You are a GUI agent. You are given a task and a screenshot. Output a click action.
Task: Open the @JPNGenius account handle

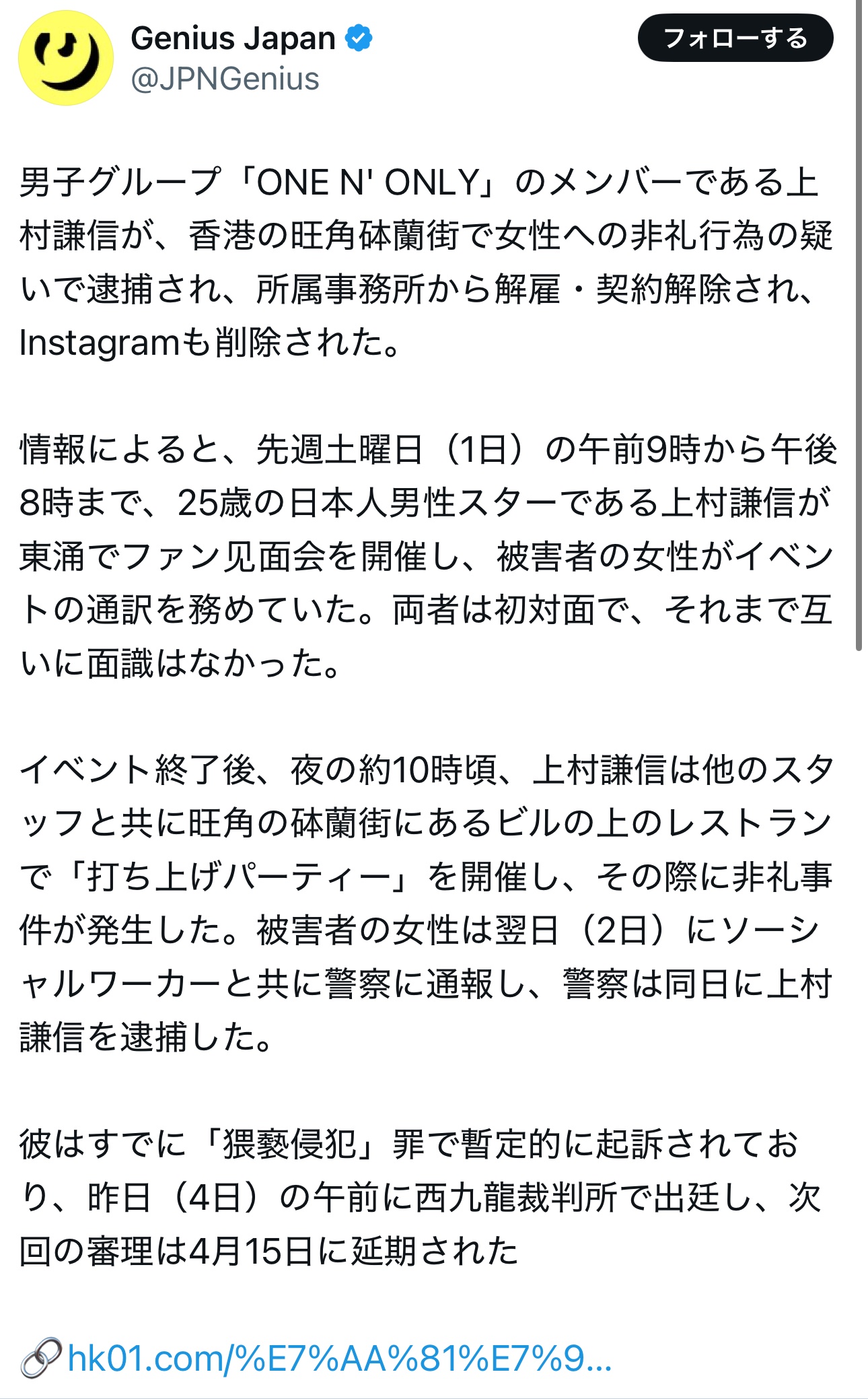(225, 79)
